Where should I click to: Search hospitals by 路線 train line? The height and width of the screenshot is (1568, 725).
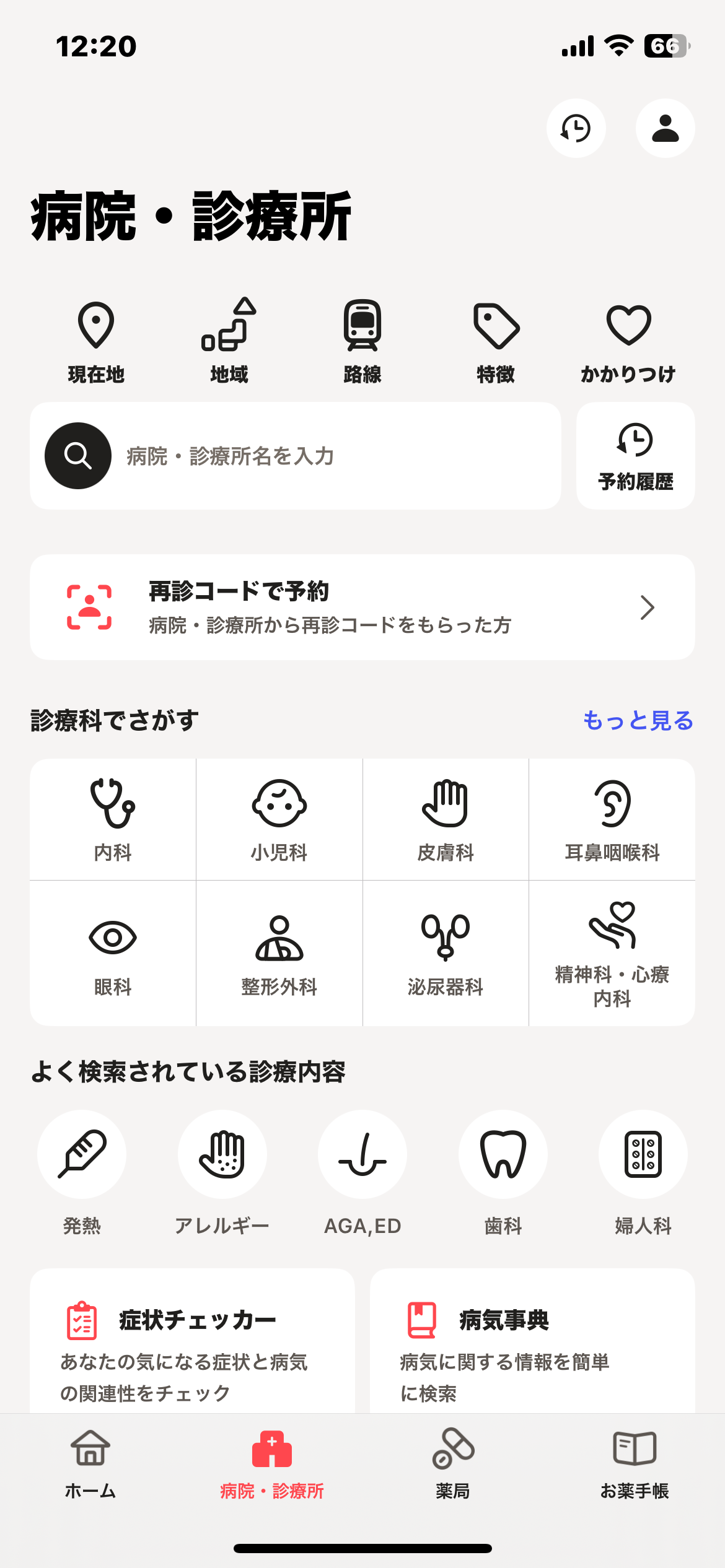(x=362, y=341)
